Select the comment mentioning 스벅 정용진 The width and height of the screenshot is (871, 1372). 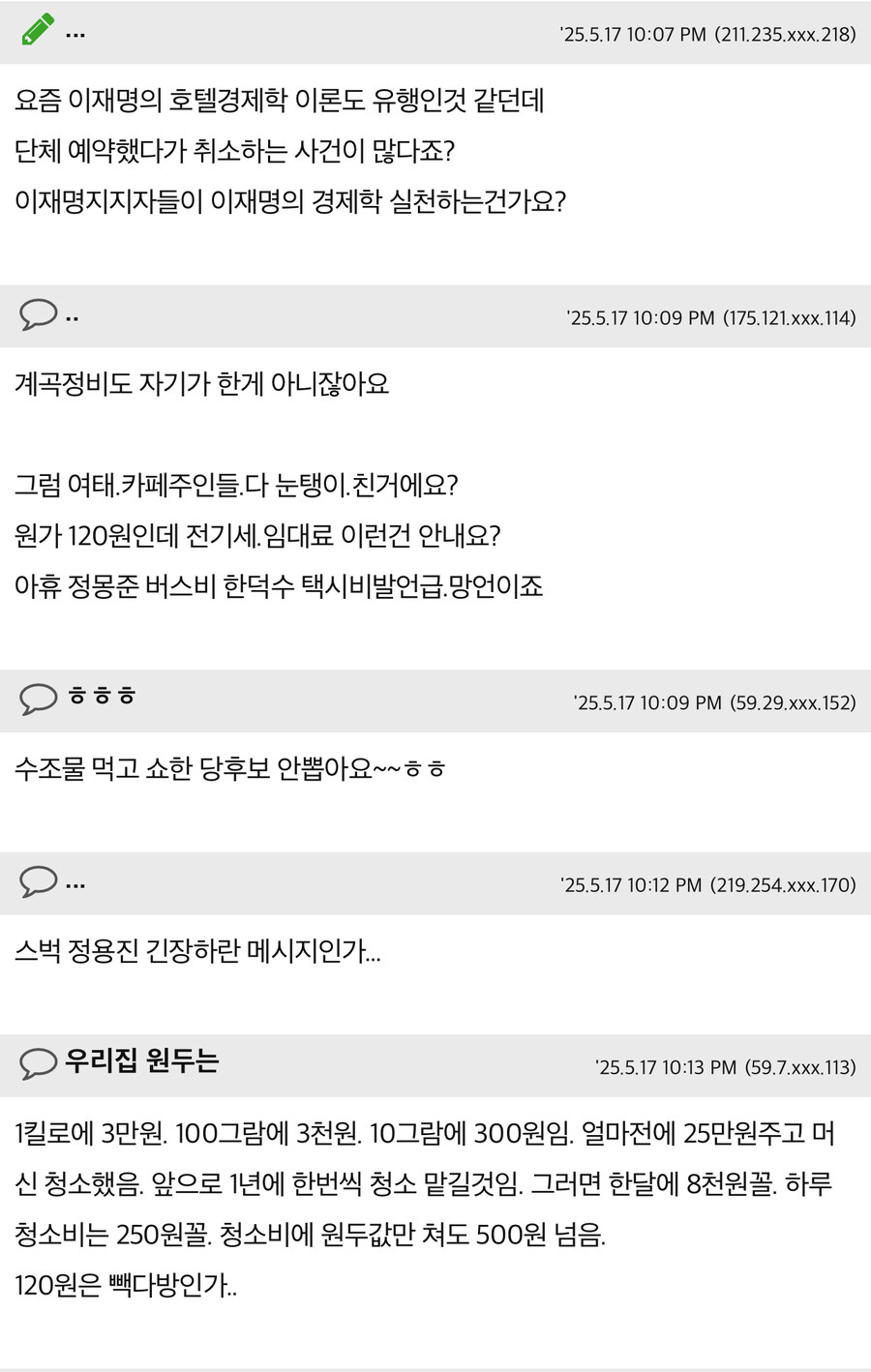pos(198,951)
